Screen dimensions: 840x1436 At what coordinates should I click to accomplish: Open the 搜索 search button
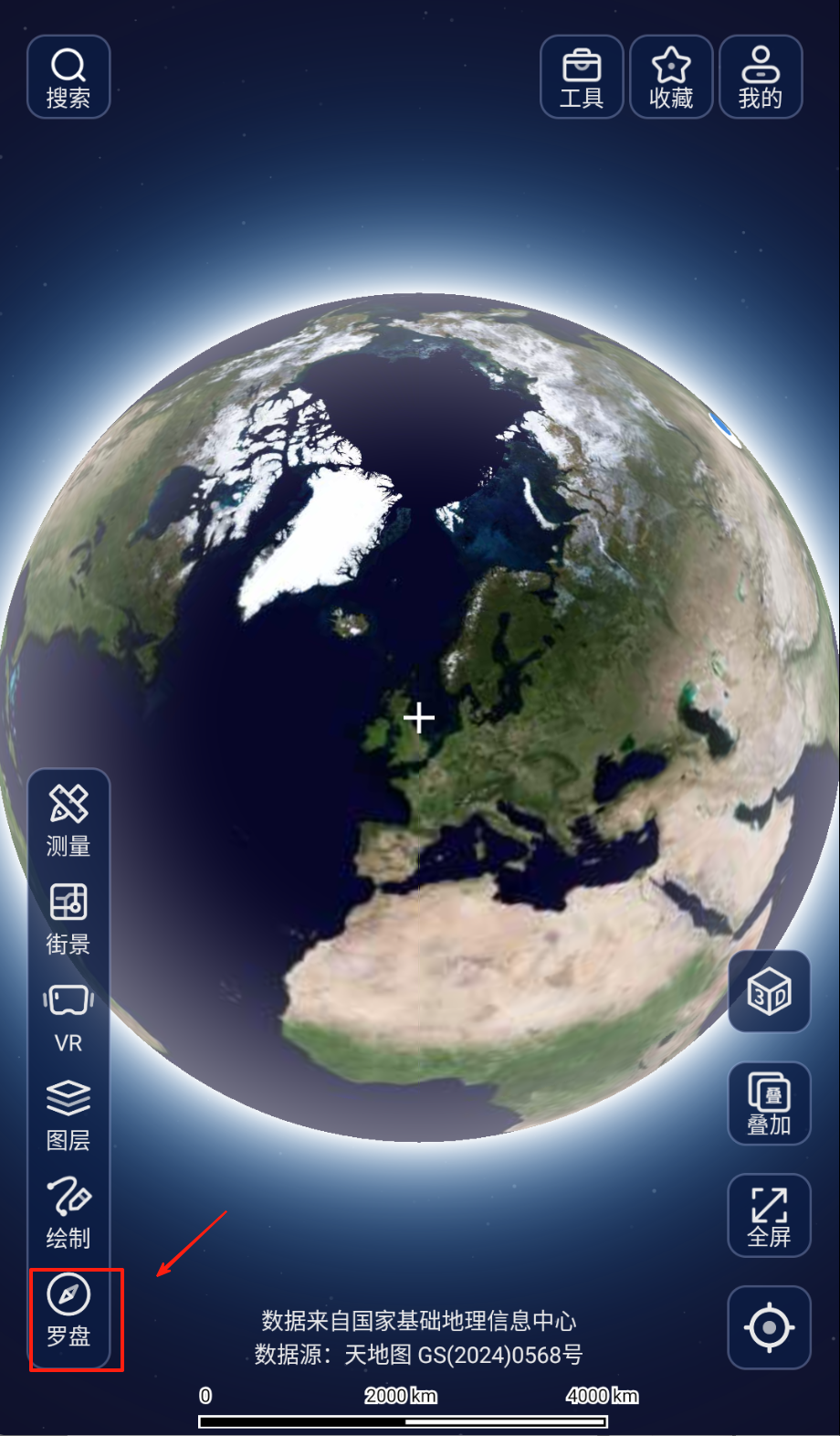point(68,78)
